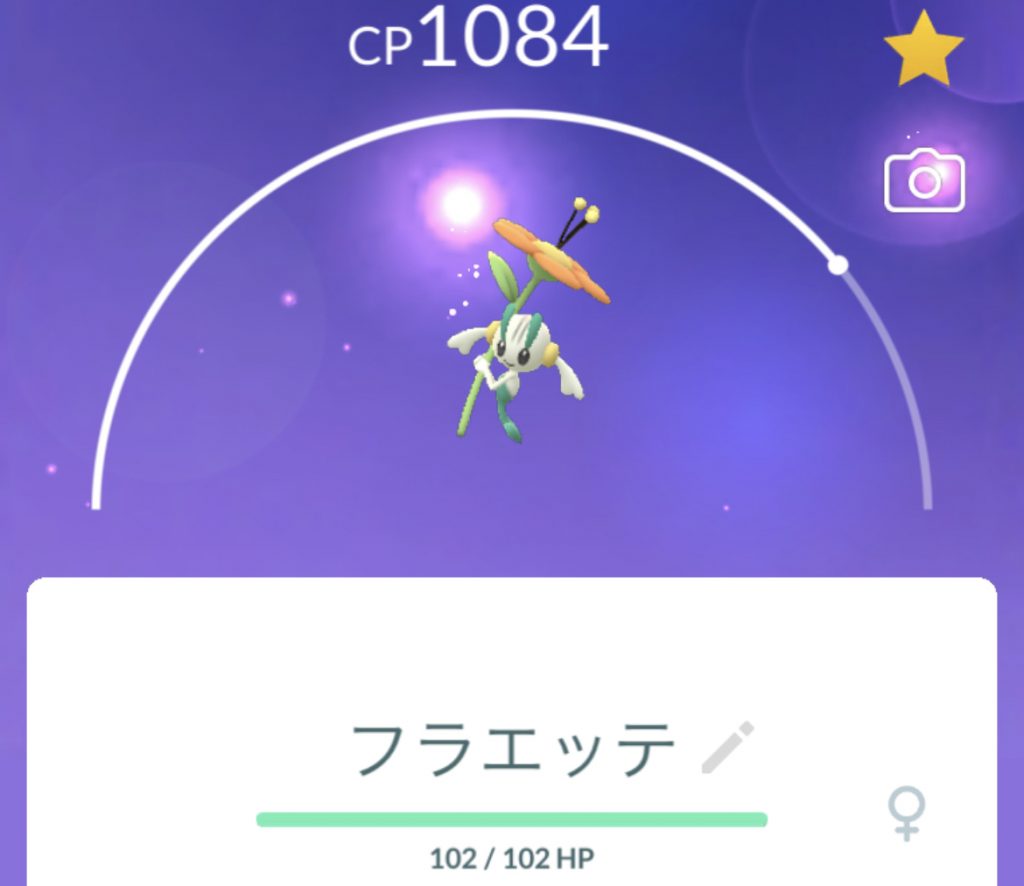Tap the フラエッテ Pokémon model to animate it
1024x886 pixels.
520,340
